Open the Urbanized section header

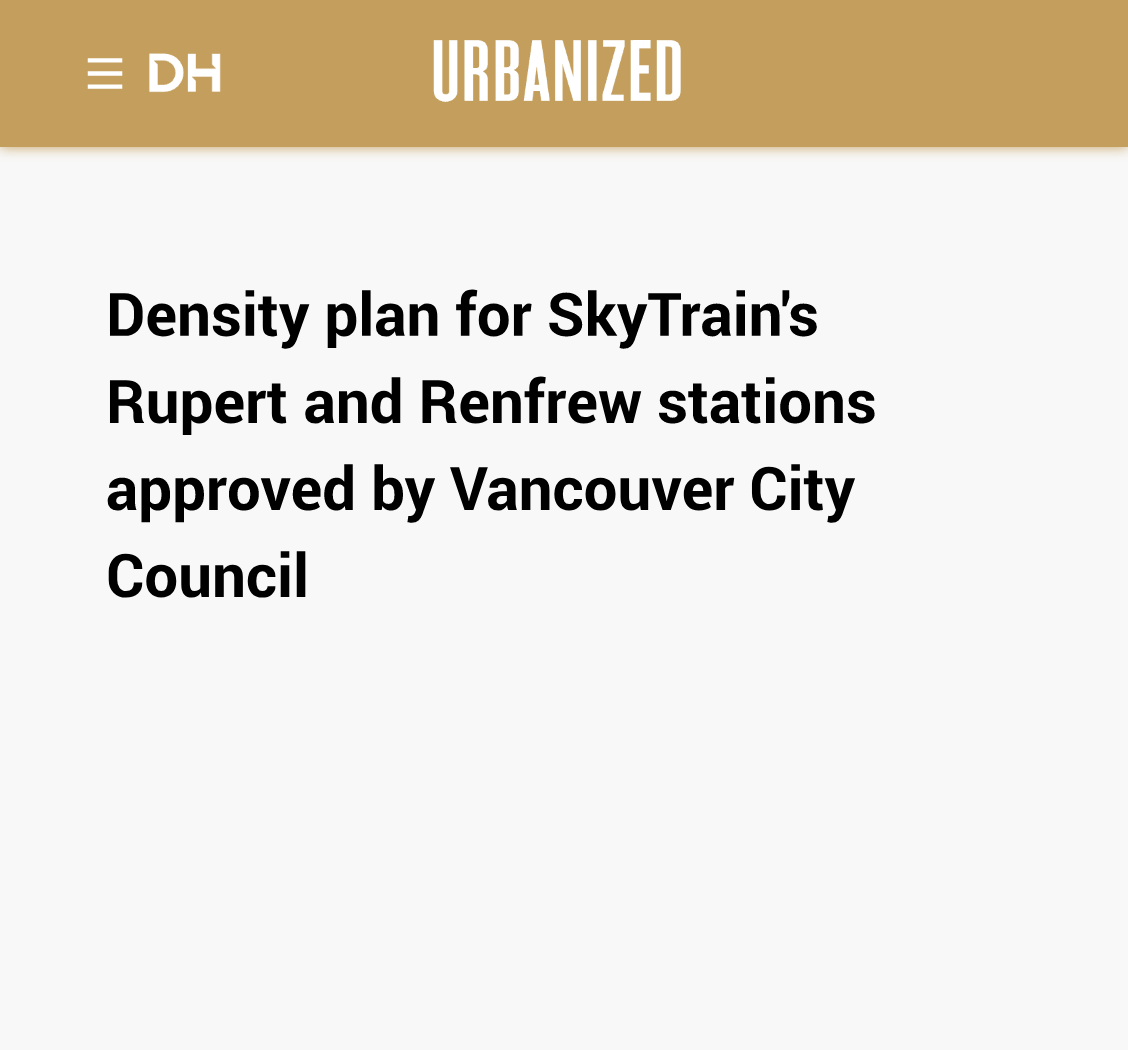(557, 71)
